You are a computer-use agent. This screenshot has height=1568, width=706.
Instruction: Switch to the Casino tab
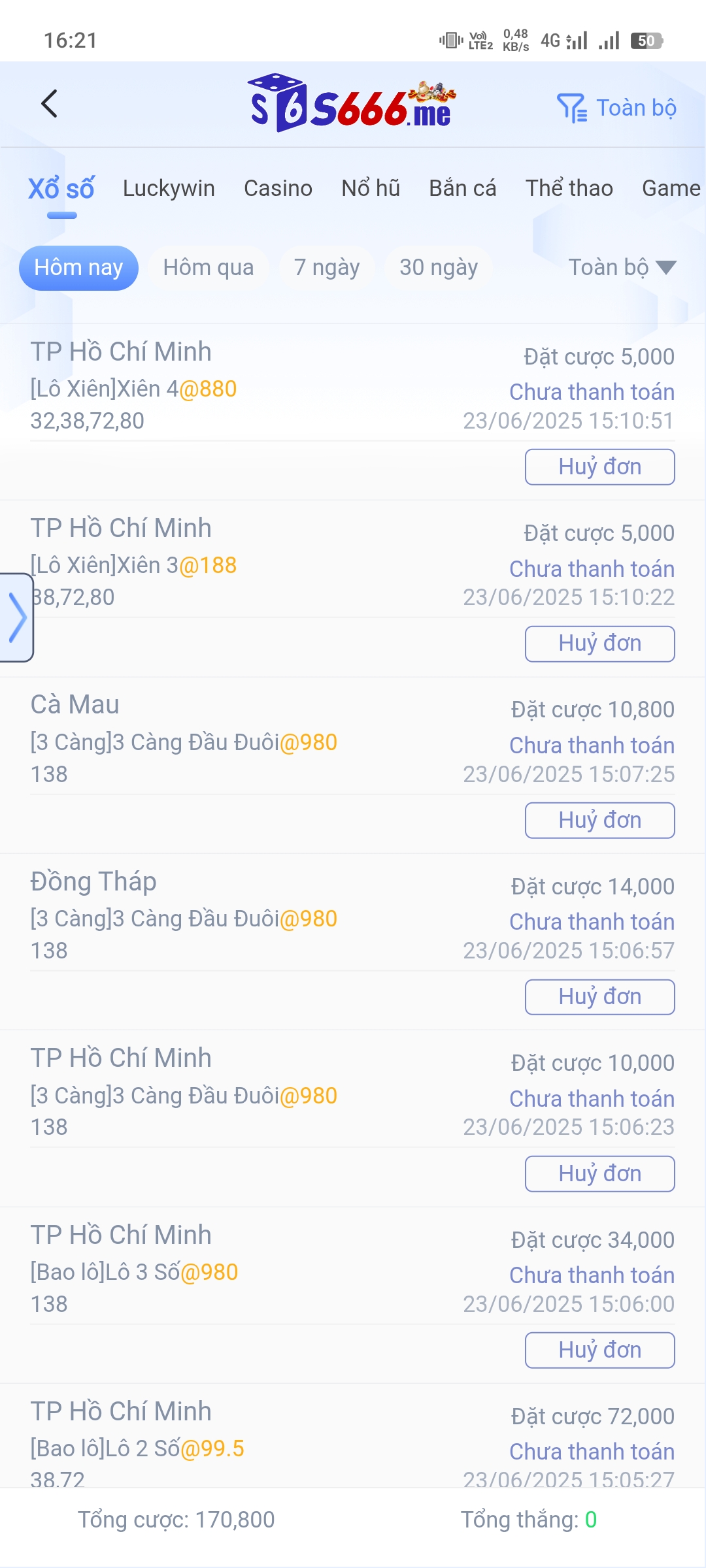[x=278, y=188]
